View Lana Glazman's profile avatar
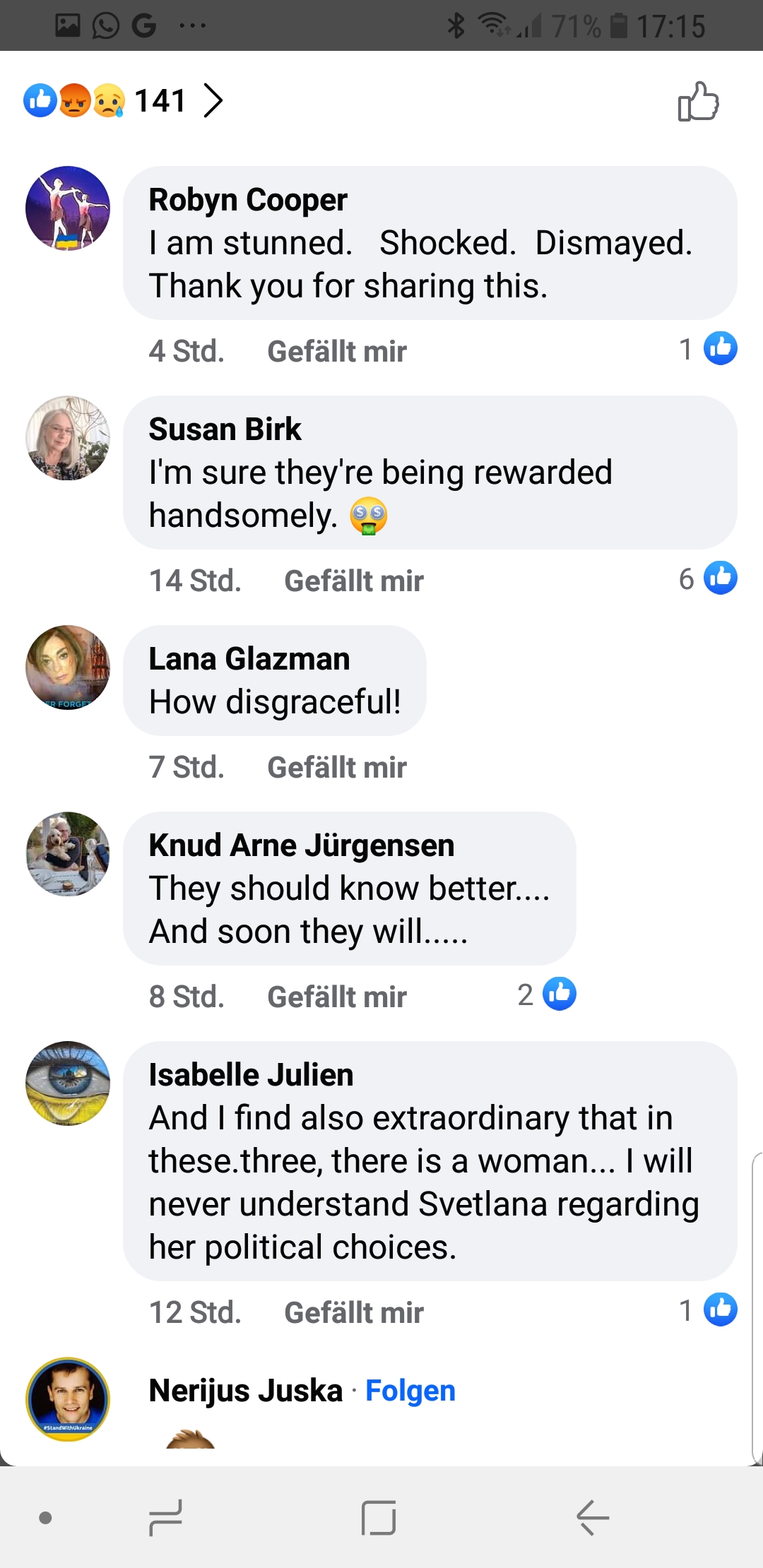This screenshot has width=763, height=1568. coord(68,667)
